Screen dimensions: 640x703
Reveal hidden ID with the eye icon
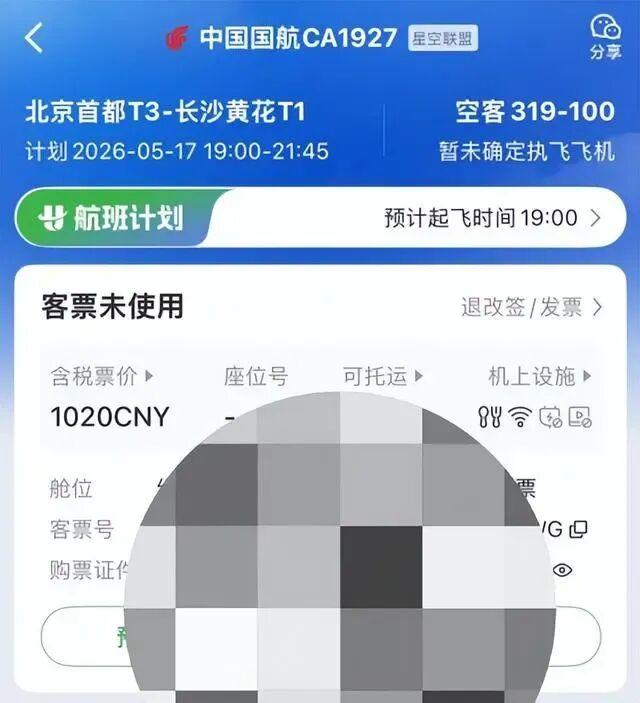click(563, 570)
